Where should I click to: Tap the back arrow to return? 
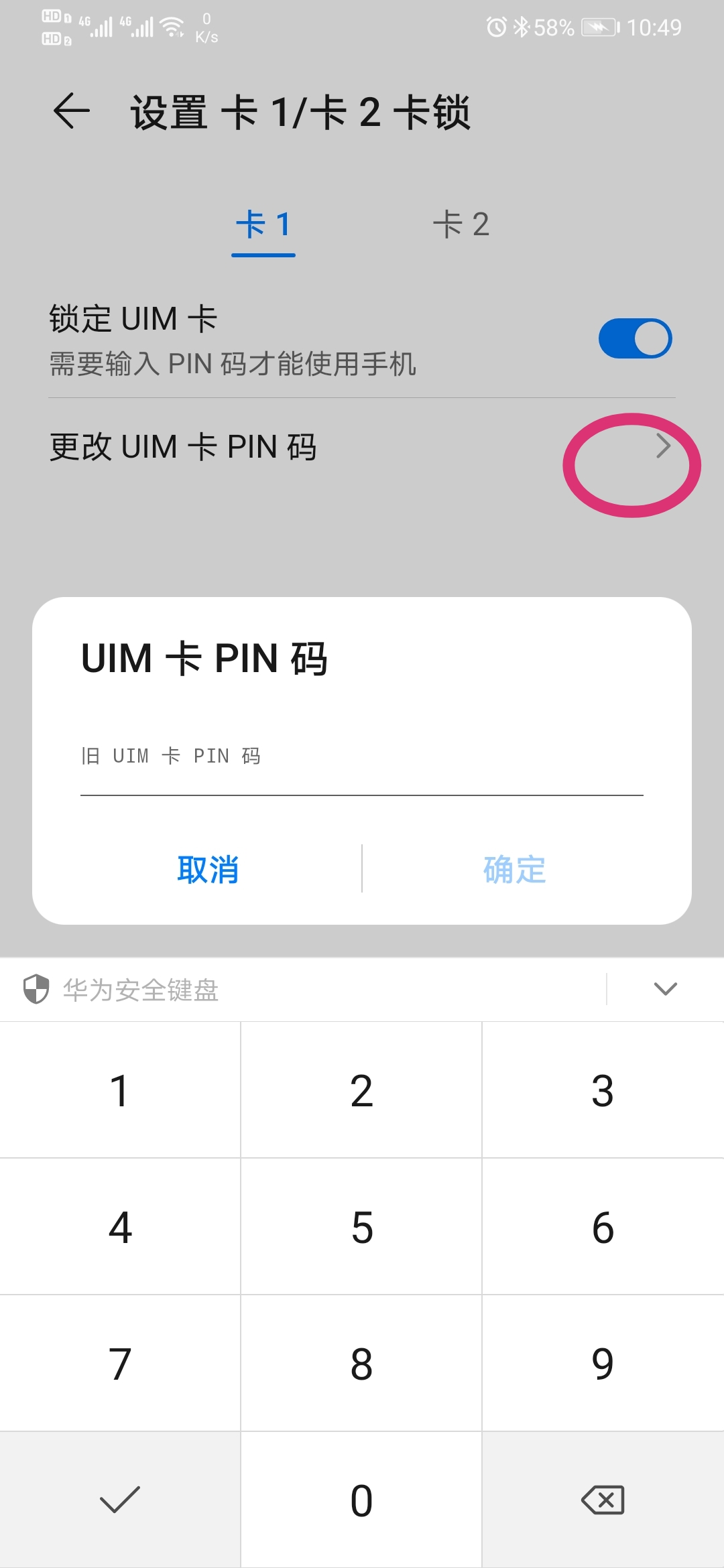click(70, 111)
